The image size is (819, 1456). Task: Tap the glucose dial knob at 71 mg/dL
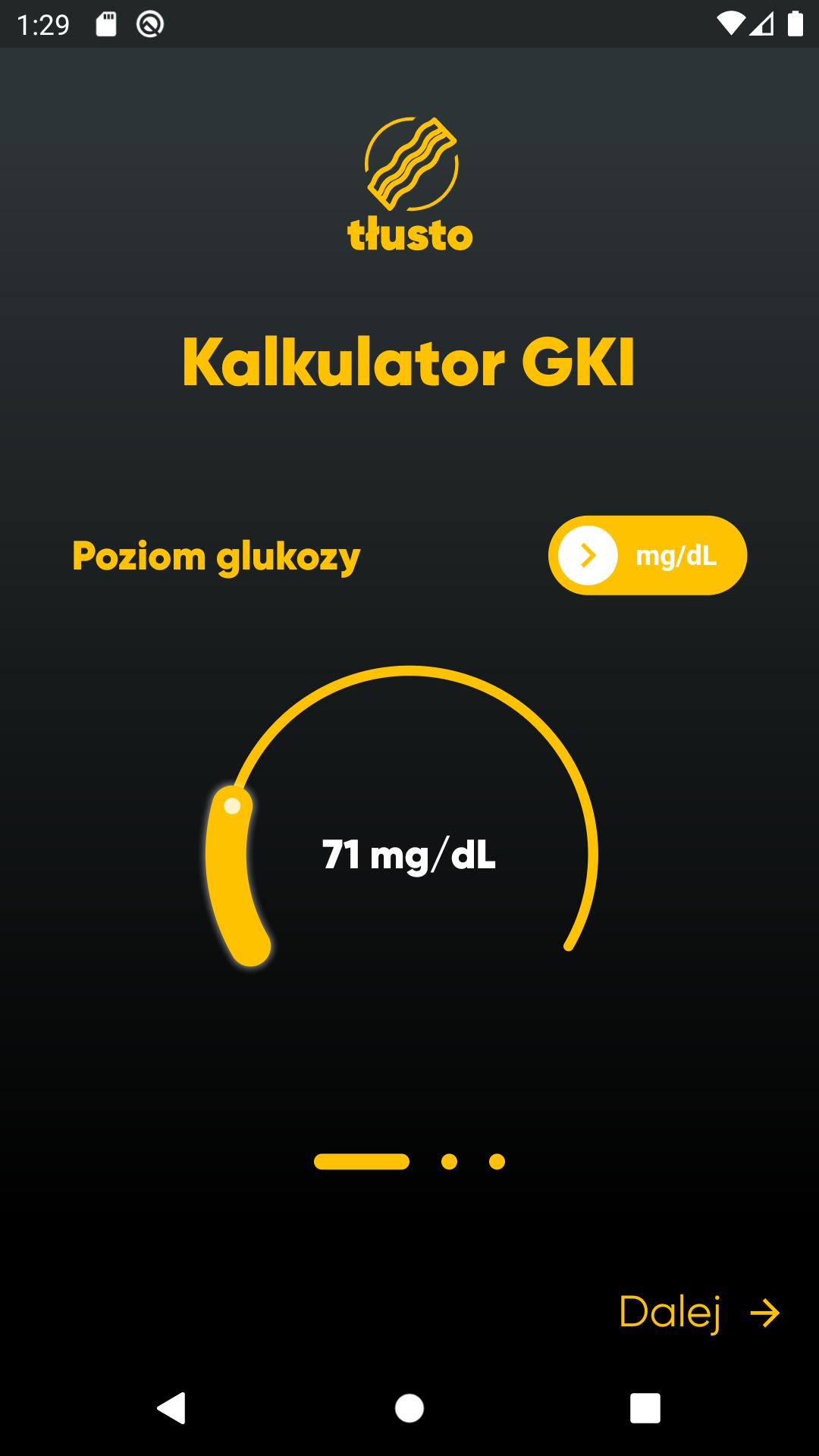(233, 806)
